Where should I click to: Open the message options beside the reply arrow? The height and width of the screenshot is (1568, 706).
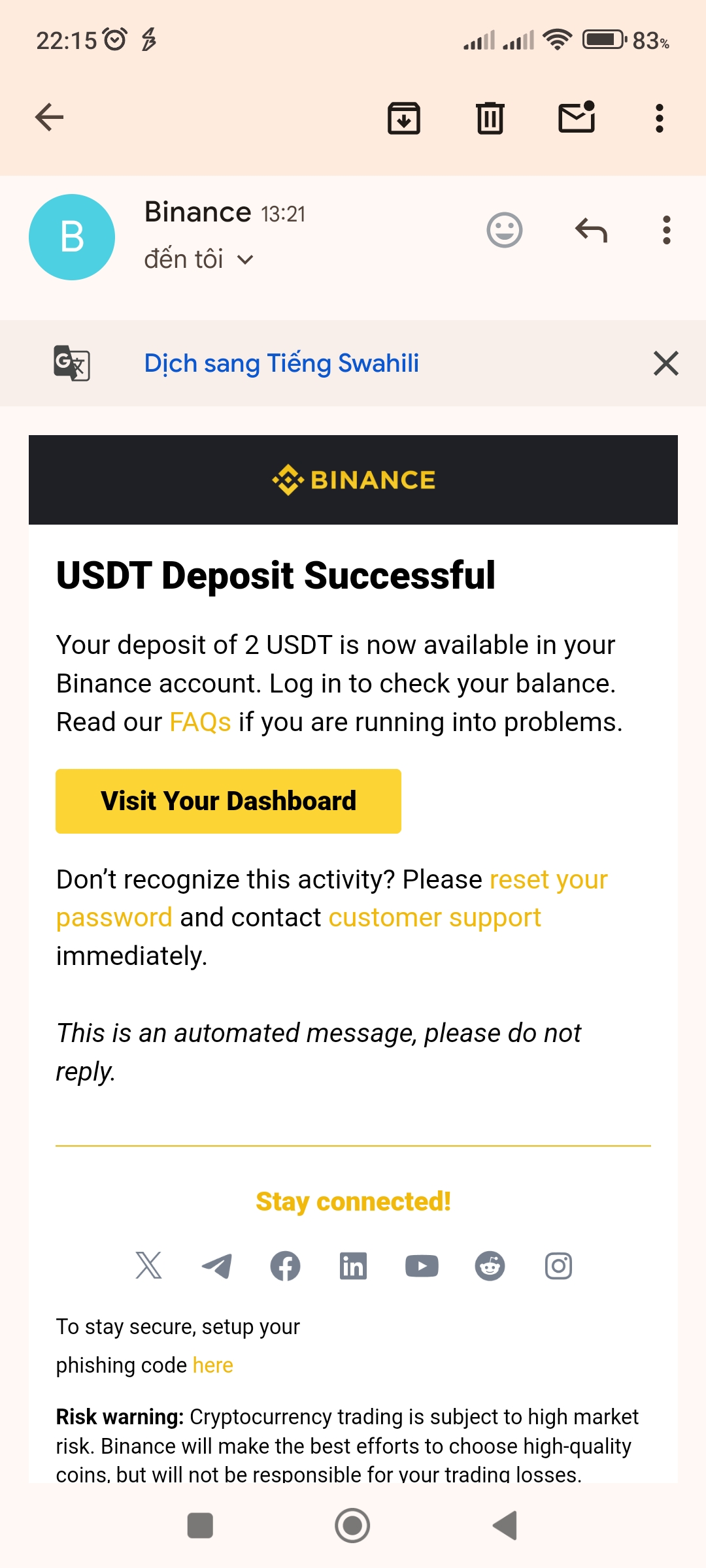[666, 230]
